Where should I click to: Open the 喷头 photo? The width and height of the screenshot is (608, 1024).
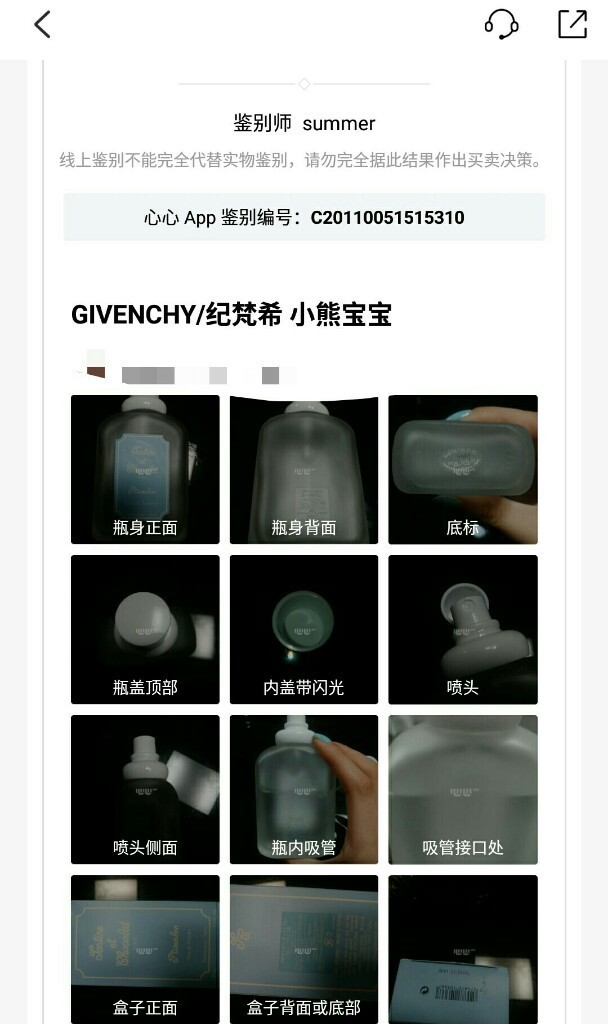click(463, 629)
